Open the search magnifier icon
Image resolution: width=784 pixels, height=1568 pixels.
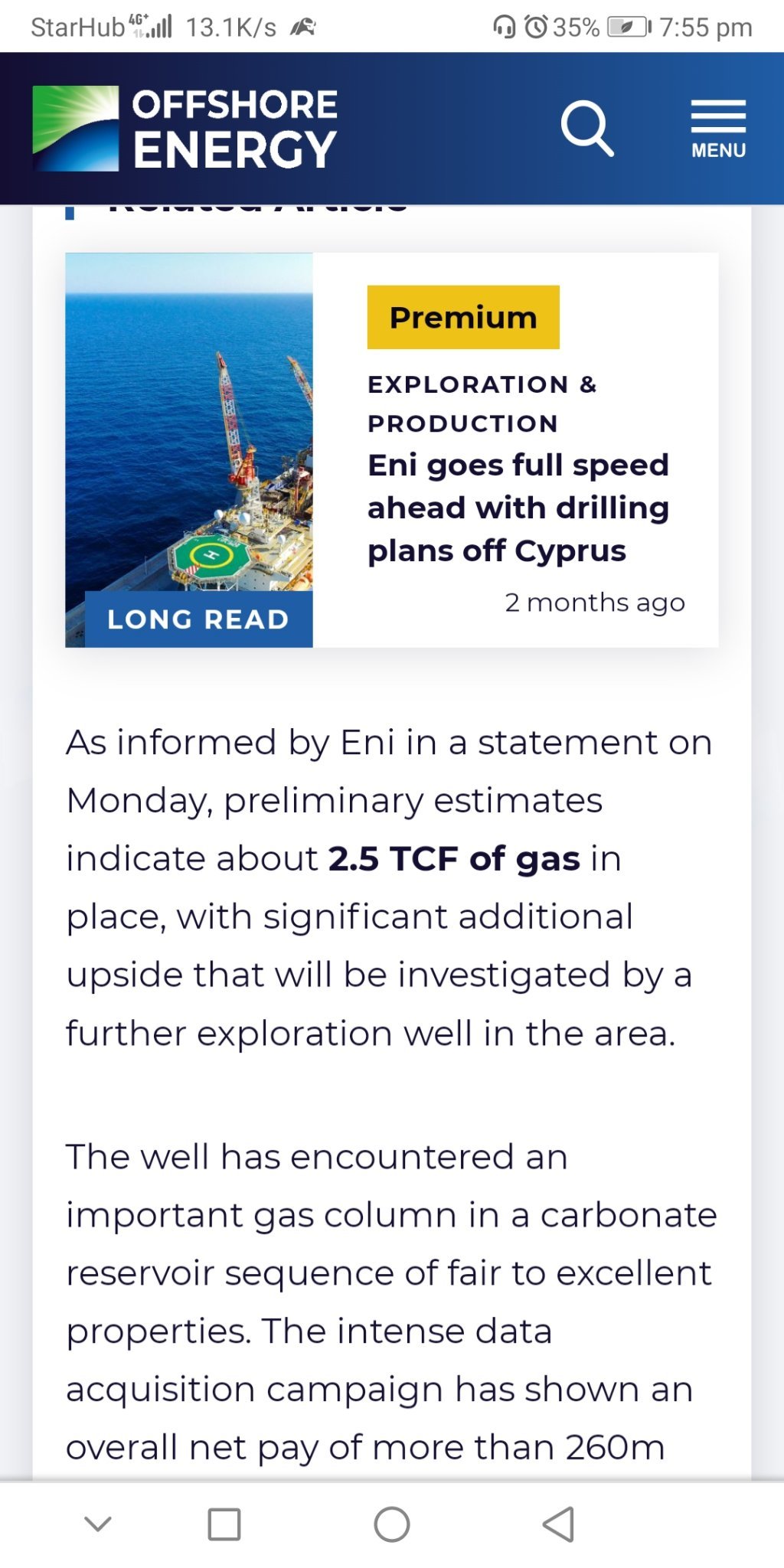[587, 128]
